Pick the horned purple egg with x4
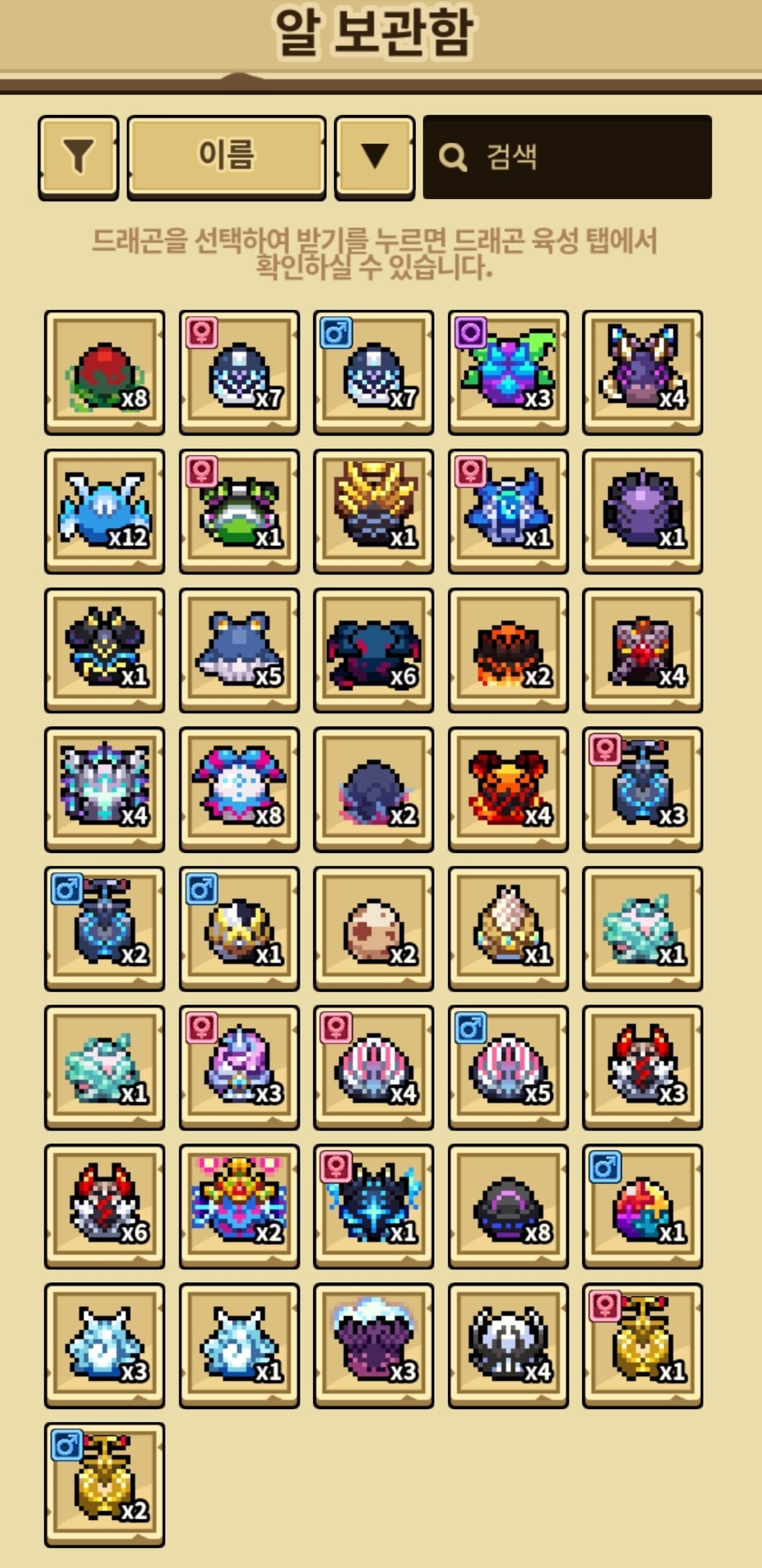 click(642, 373)
